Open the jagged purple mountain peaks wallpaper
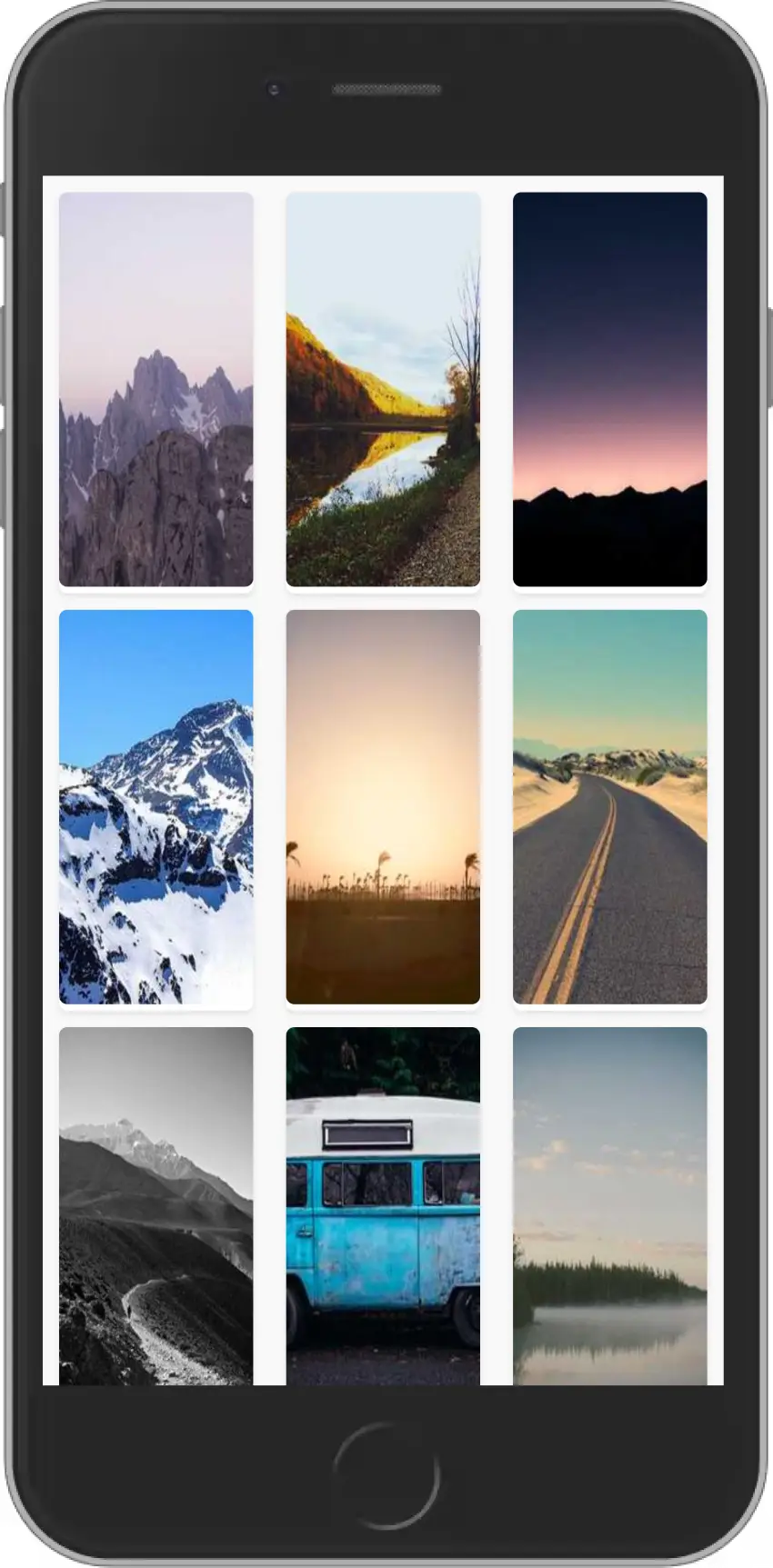 click(156, 389)
